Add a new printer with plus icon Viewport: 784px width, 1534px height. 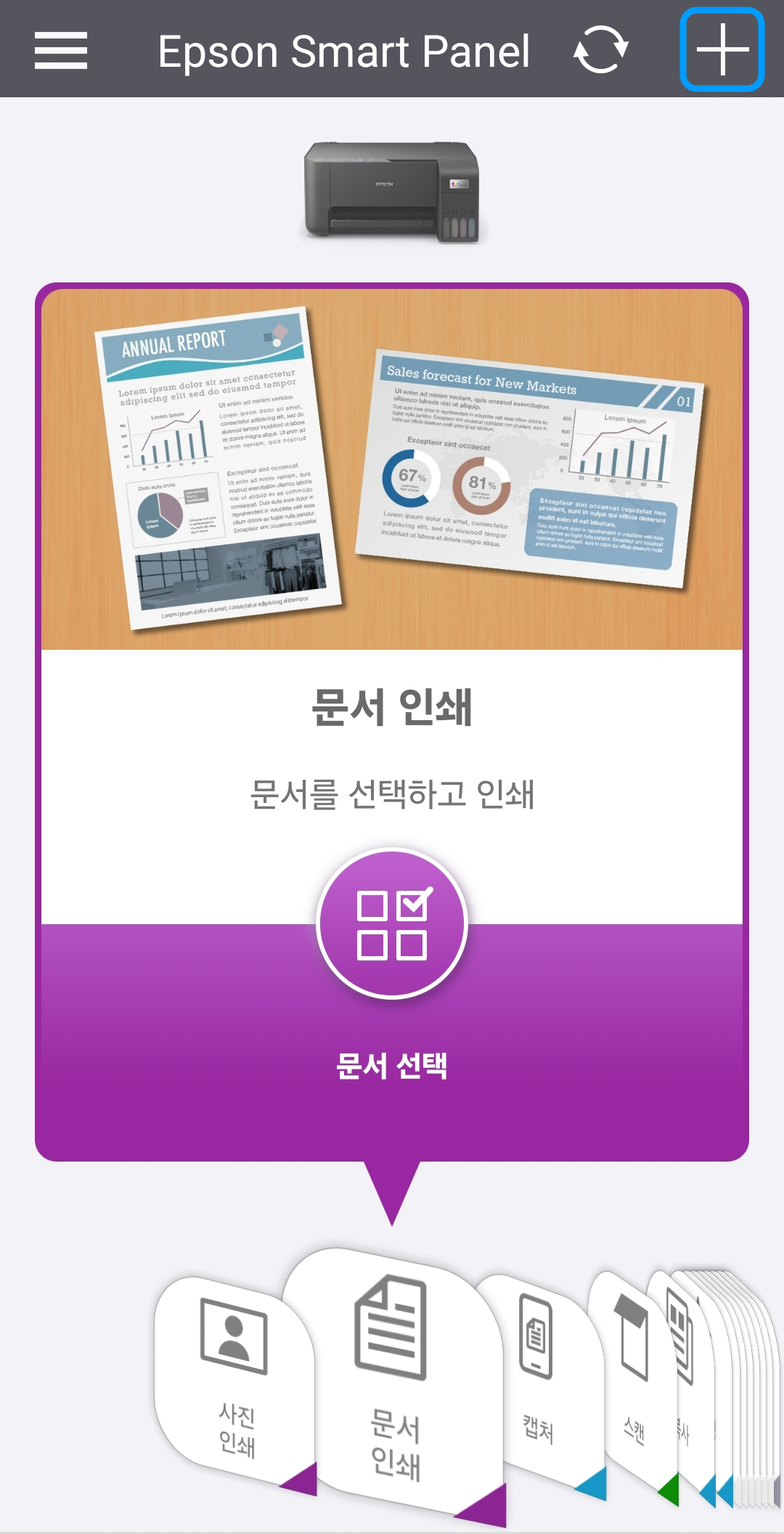(722, 50)
